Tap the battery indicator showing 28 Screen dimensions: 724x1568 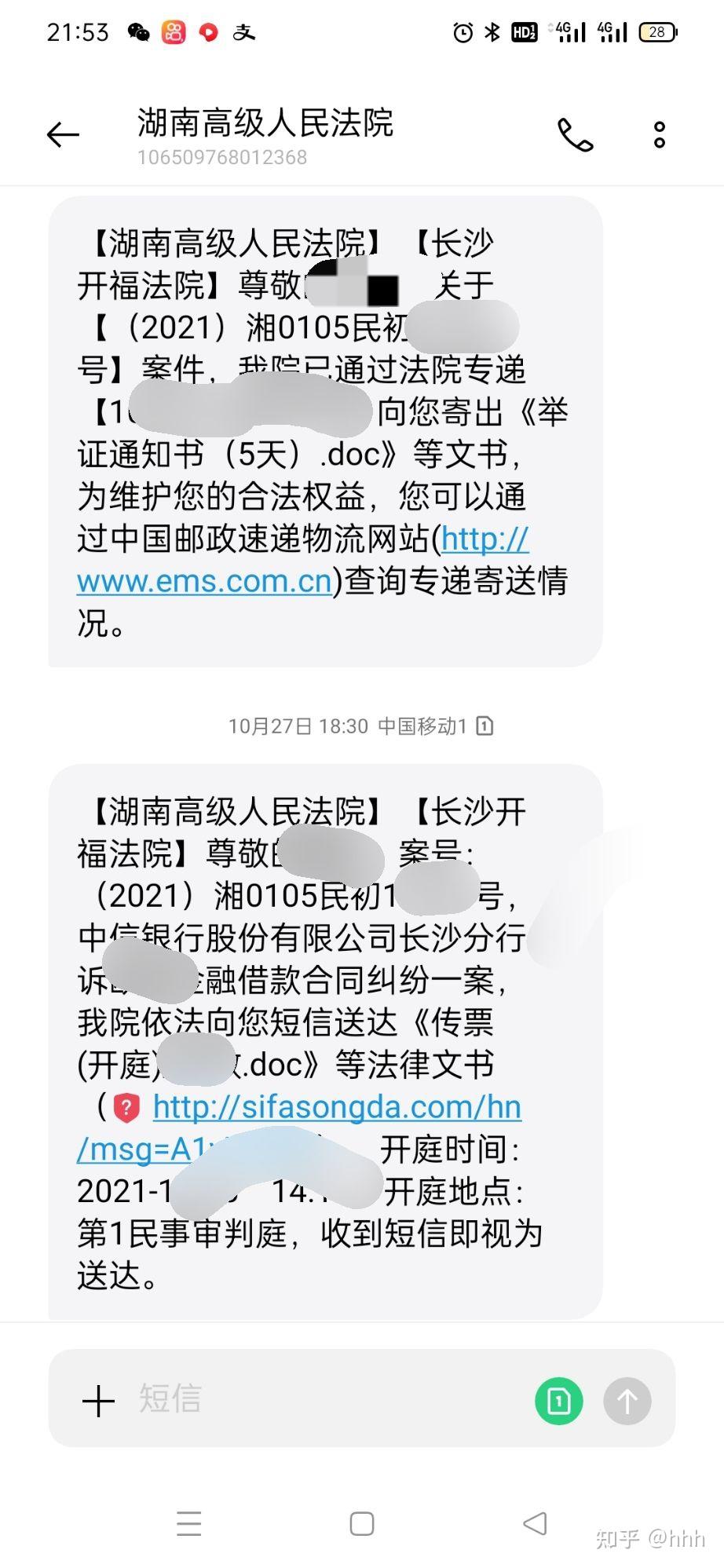point(657,32)
